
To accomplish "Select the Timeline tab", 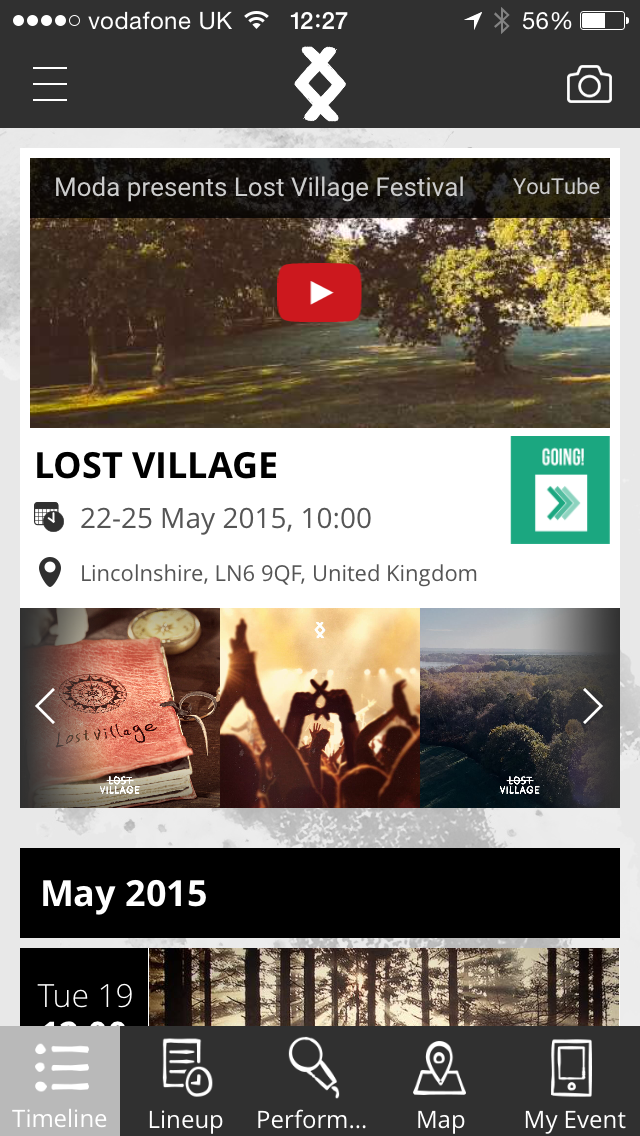I will click(60, 1083).
